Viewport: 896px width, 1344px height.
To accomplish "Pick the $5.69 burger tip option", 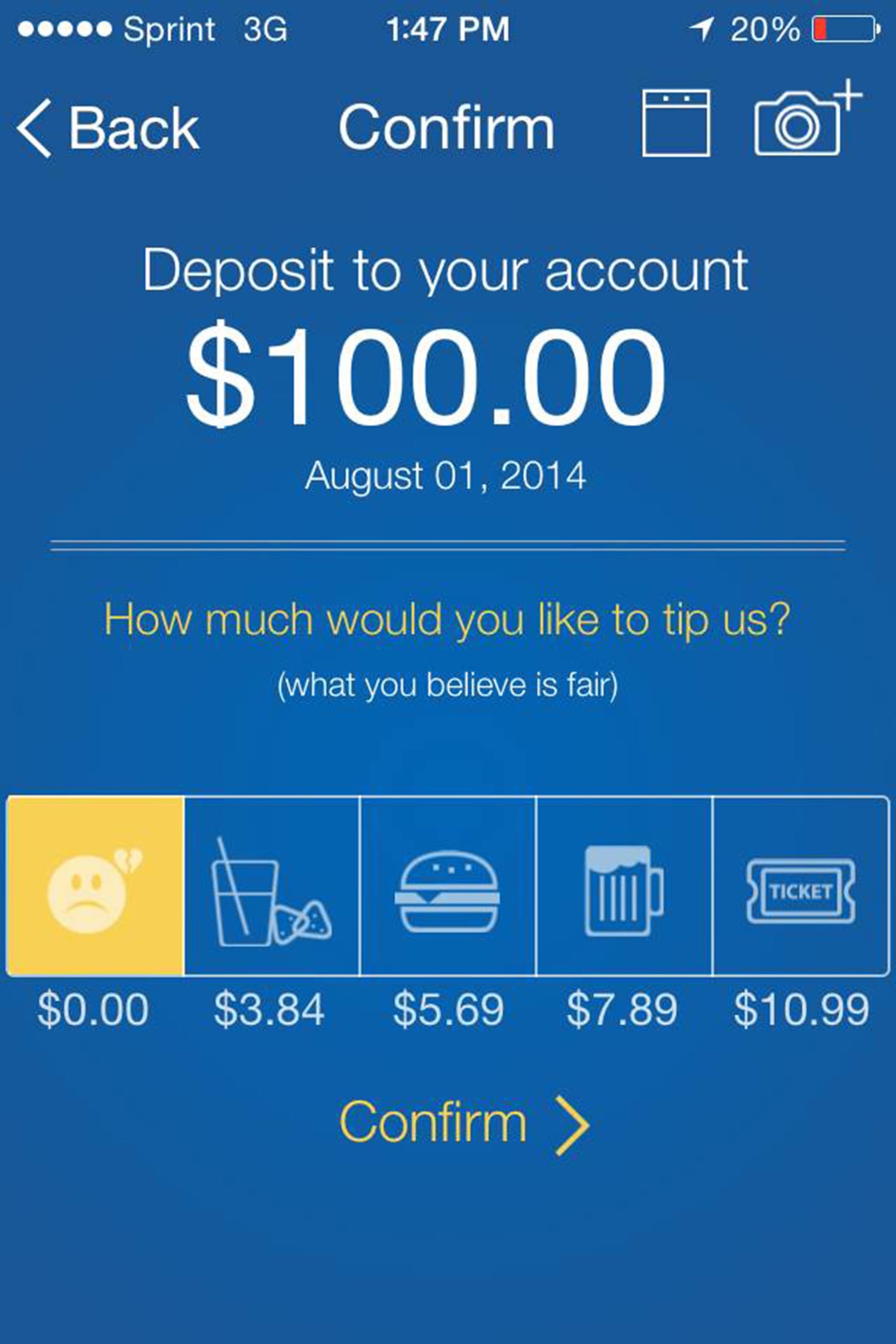I will pos(447,886).
